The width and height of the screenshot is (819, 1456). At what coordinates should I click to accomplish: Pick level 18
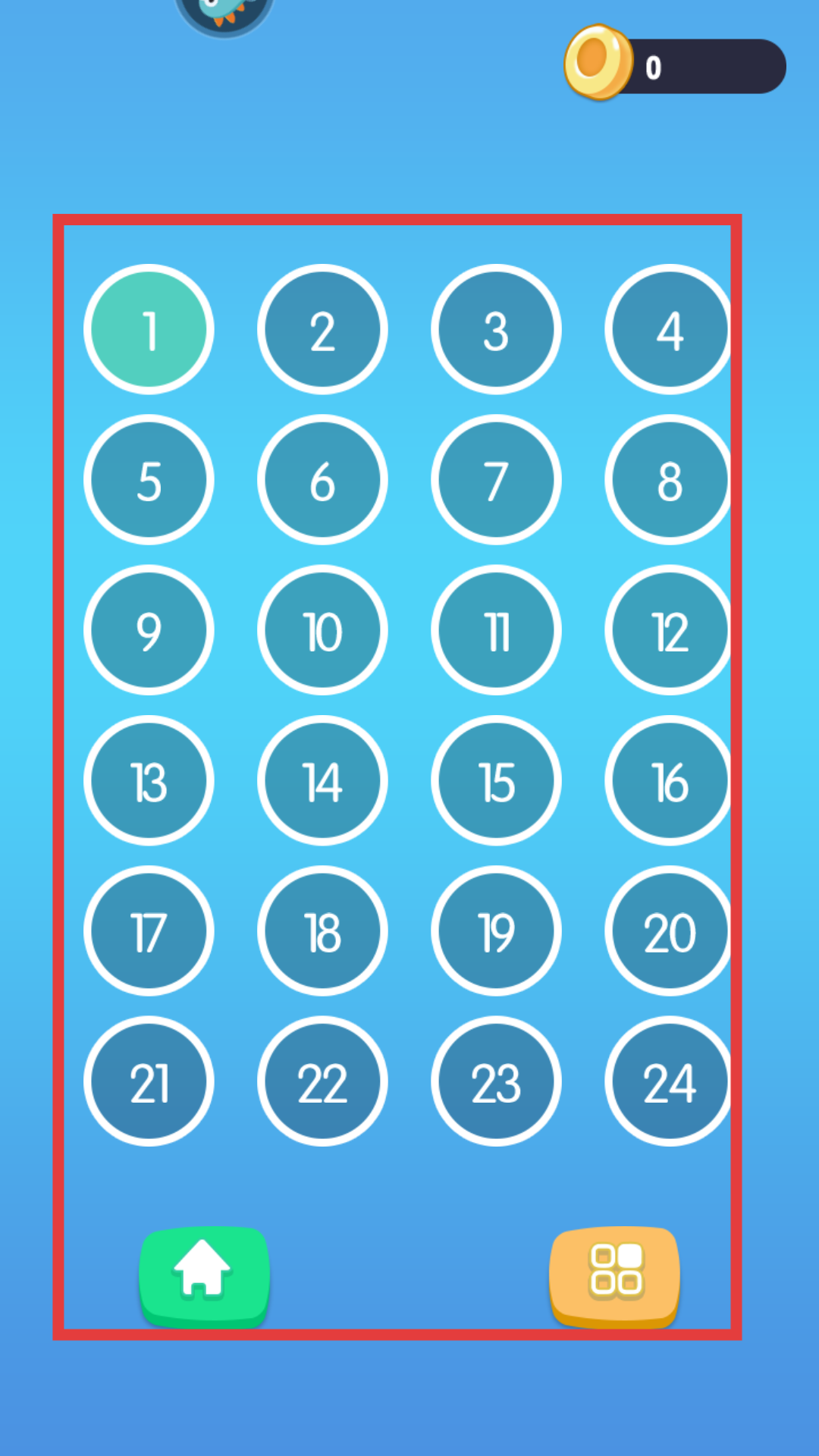click(322, 930)
